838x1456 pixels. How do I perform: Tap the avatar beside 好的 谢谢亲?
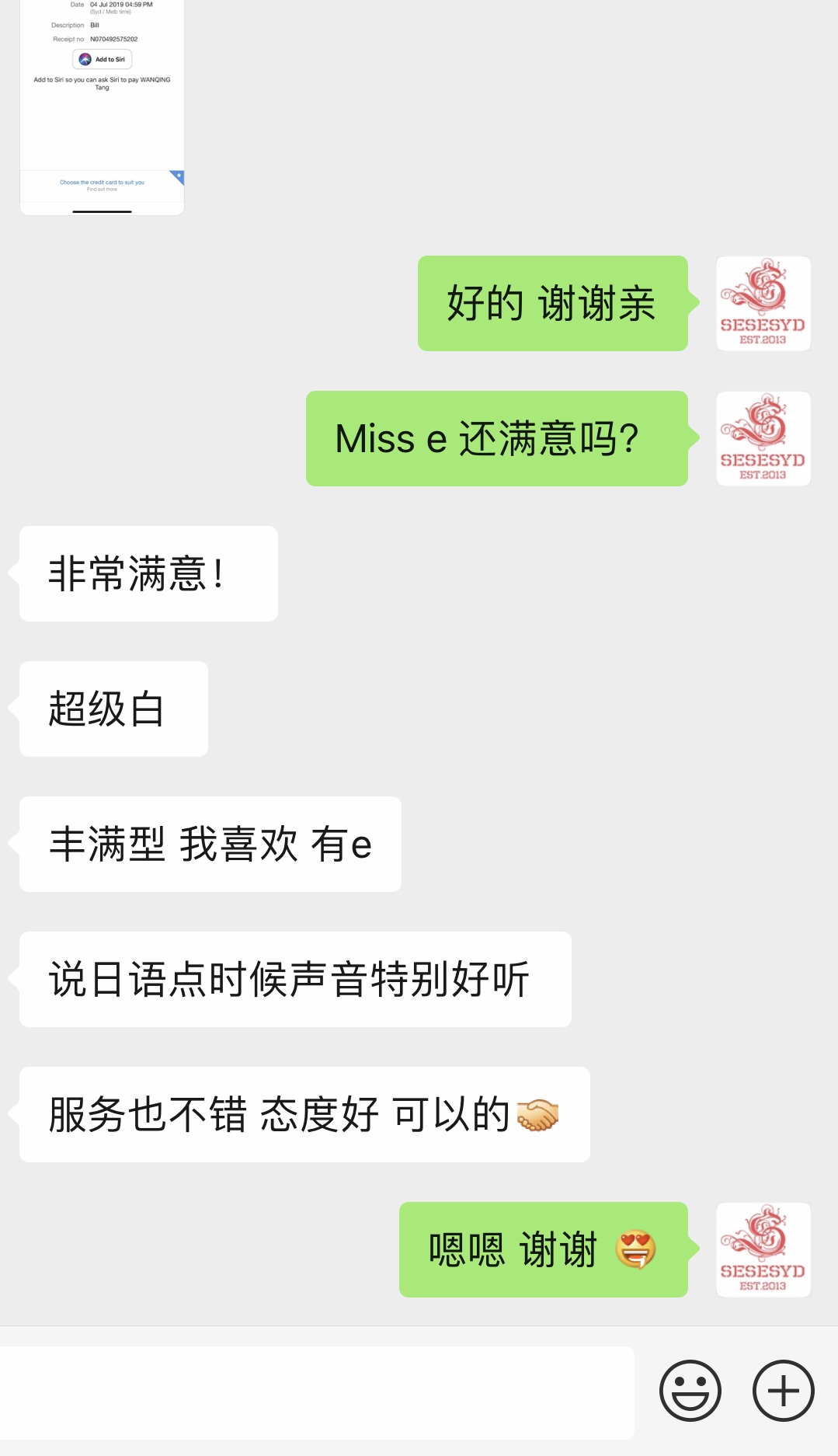[x=763, y=303]
